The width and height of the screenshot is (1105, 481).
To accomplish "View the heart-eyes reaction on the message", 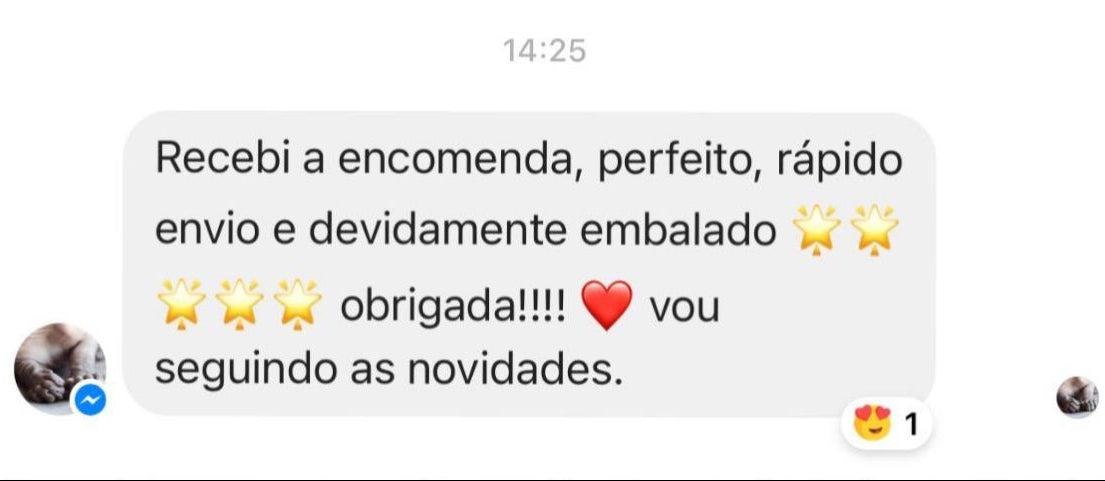I will click(886, 425).
